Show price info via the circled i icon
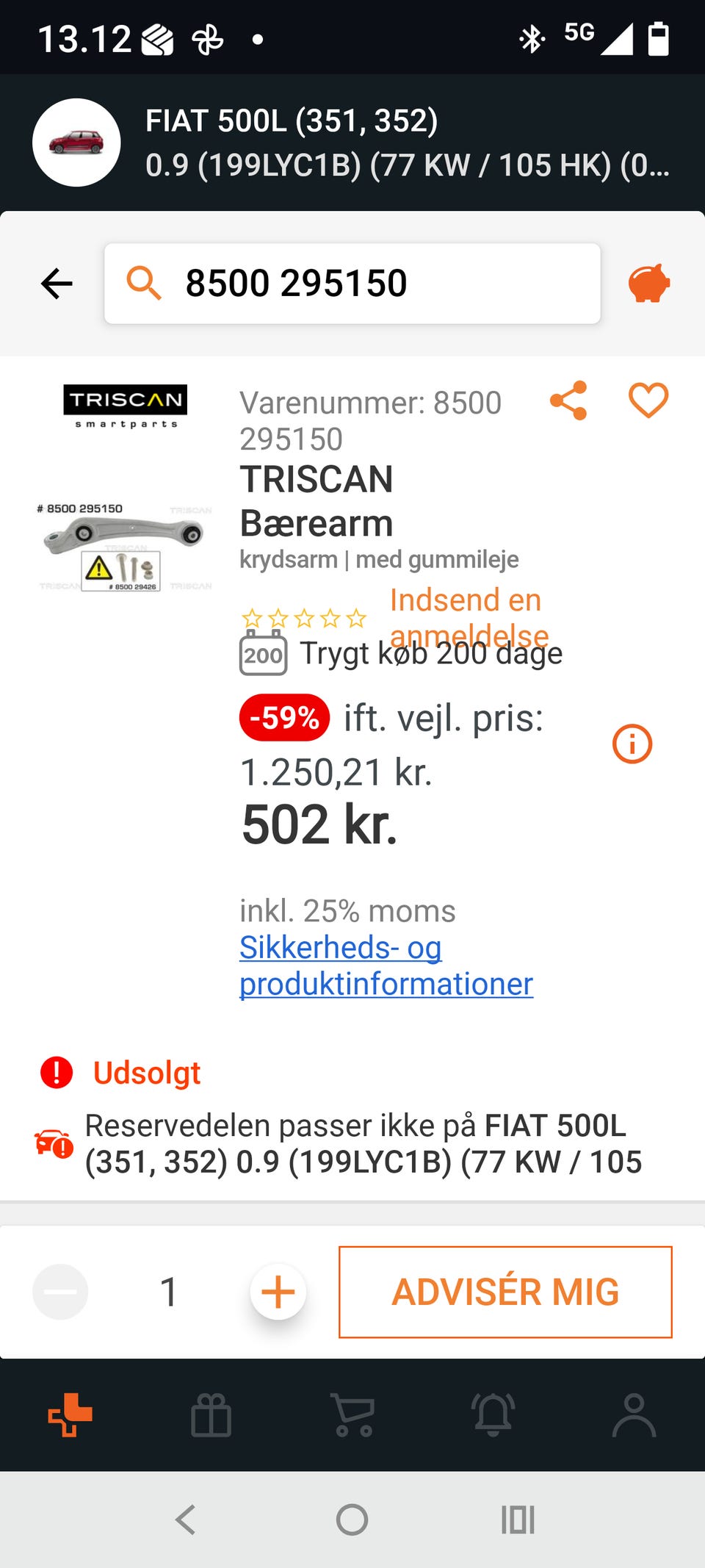This screenshot has height=1568, width=705. (632, 744)
